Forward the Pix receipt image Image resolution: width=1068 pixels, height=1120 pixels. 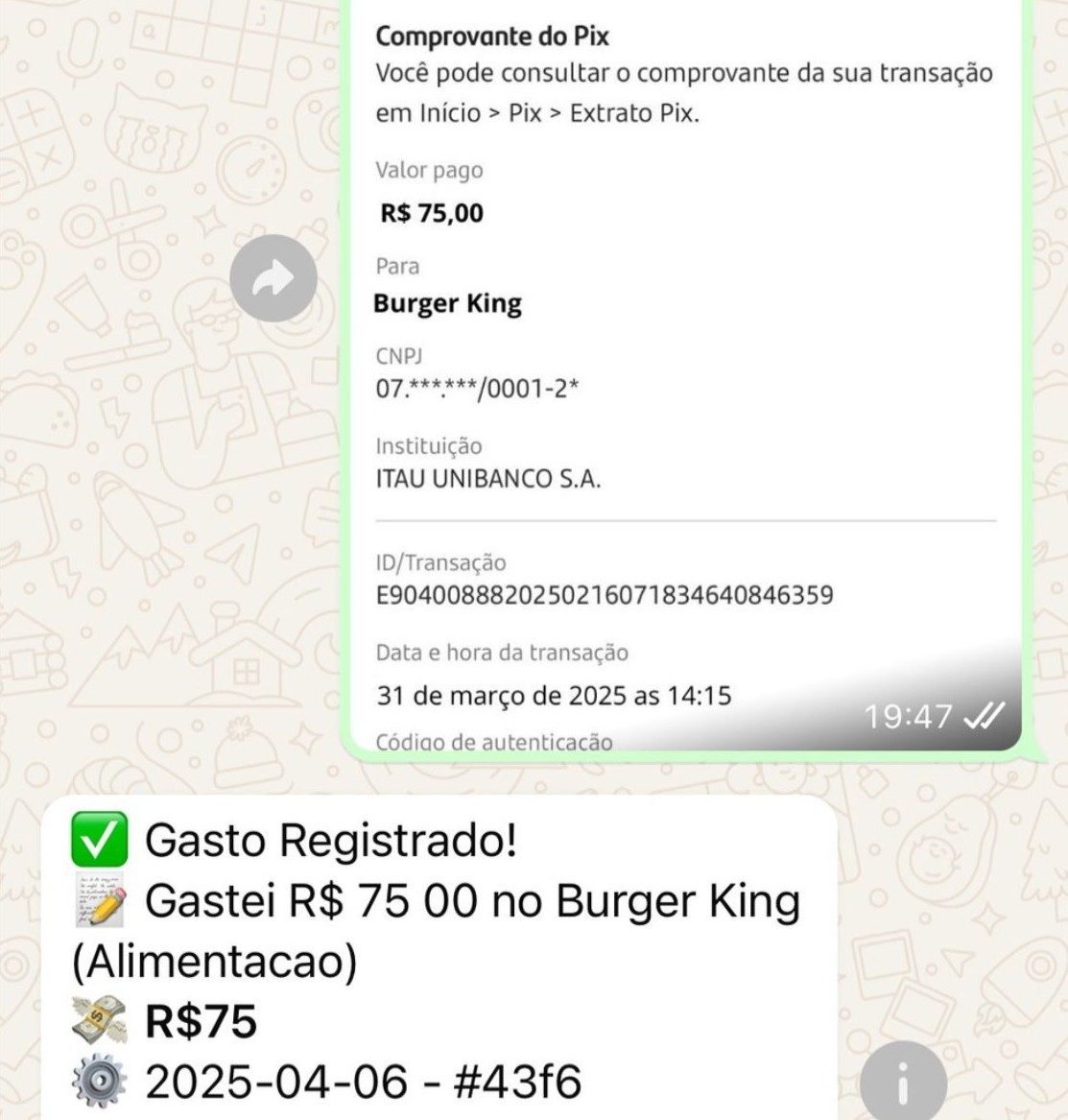tap(273, 279)
